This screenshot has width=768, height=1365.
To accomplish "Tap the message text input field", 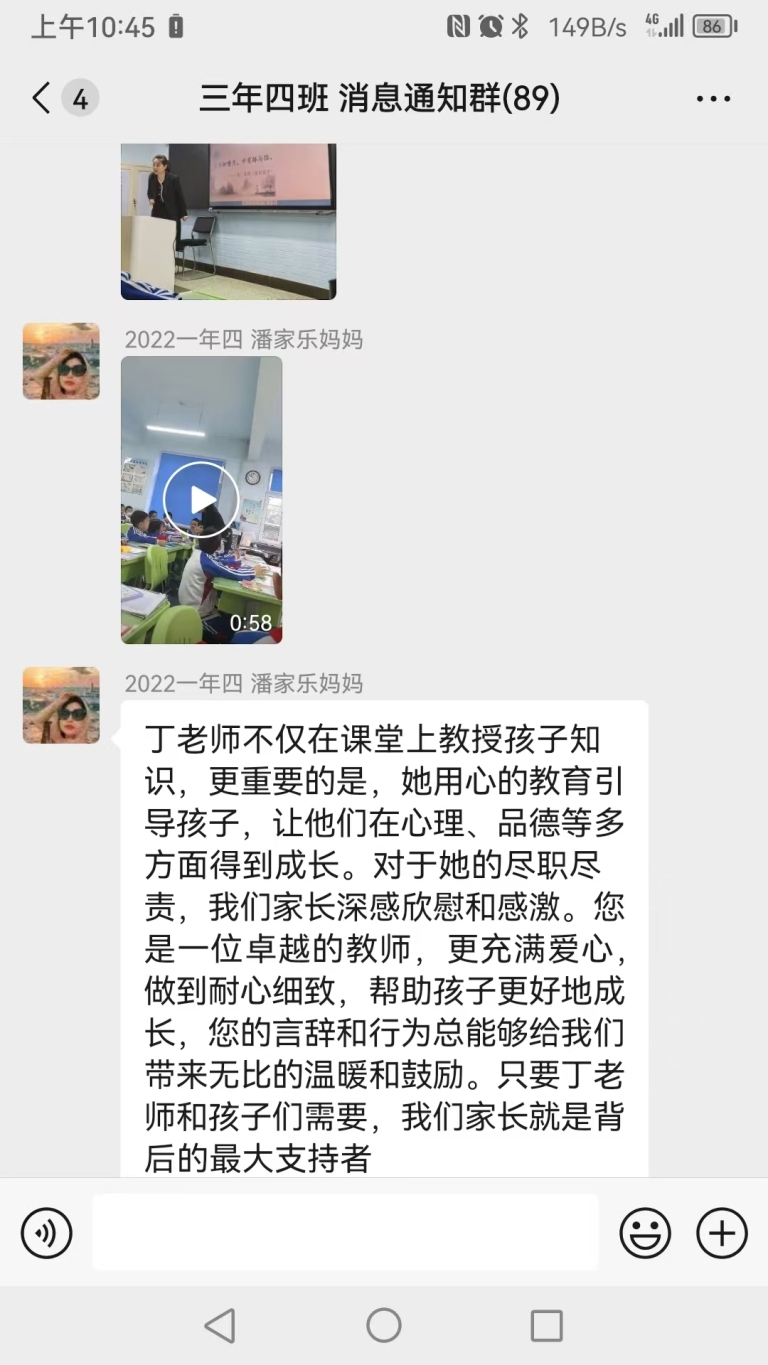I will click(x=346, y=1232).
